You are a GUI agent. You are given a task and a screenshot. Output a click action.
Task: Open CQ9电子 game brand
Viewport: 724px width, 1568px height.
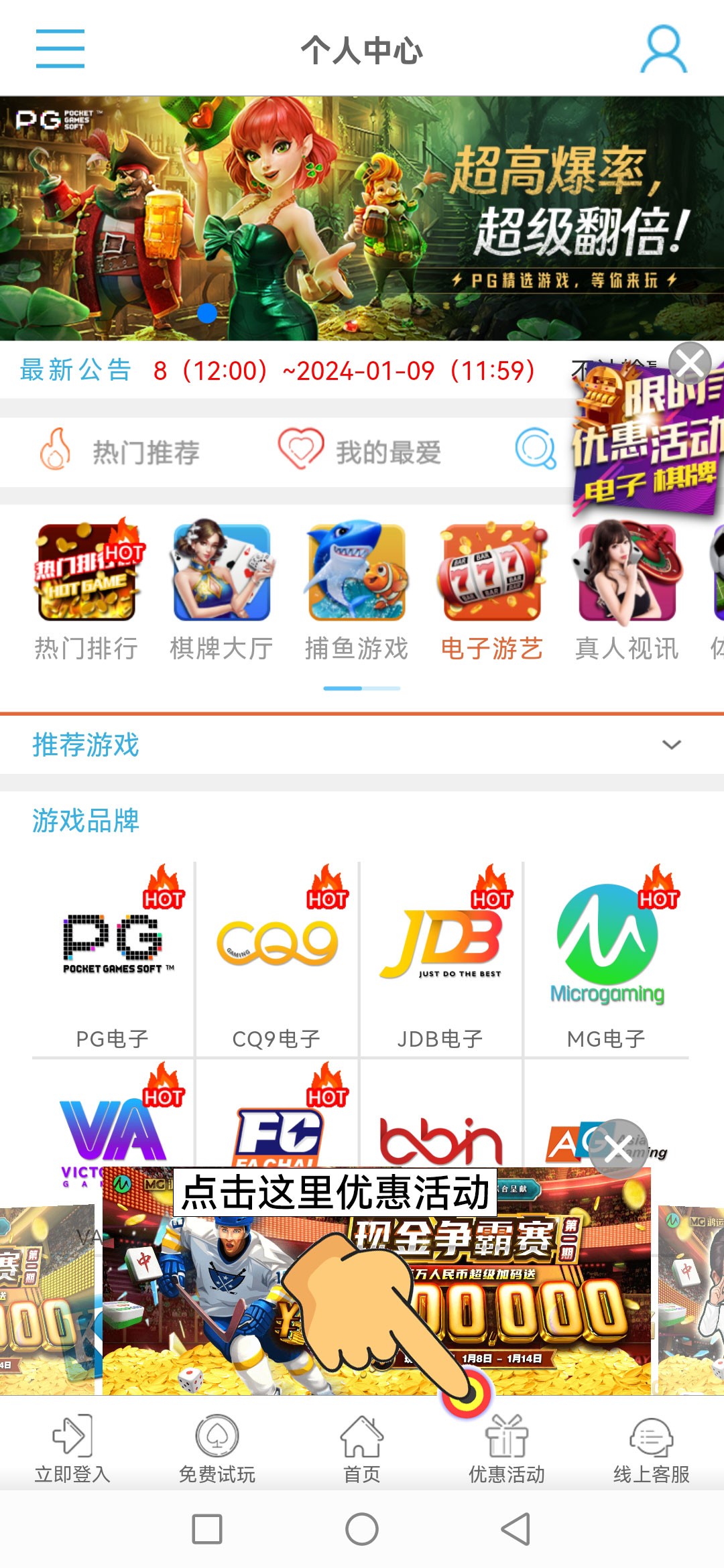[277, 958]
